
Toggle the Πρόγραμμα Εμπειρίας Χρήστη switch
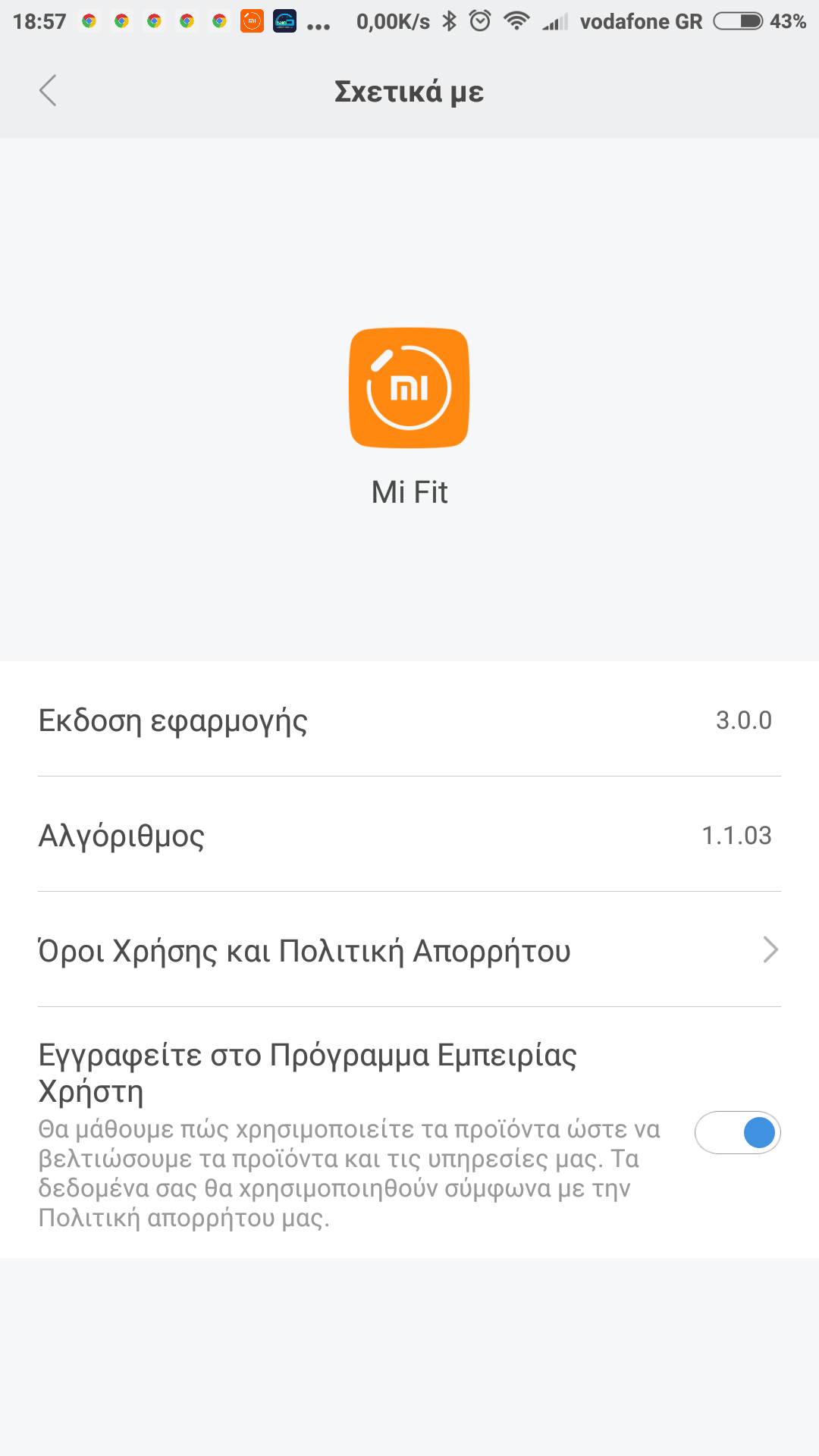737,1133
